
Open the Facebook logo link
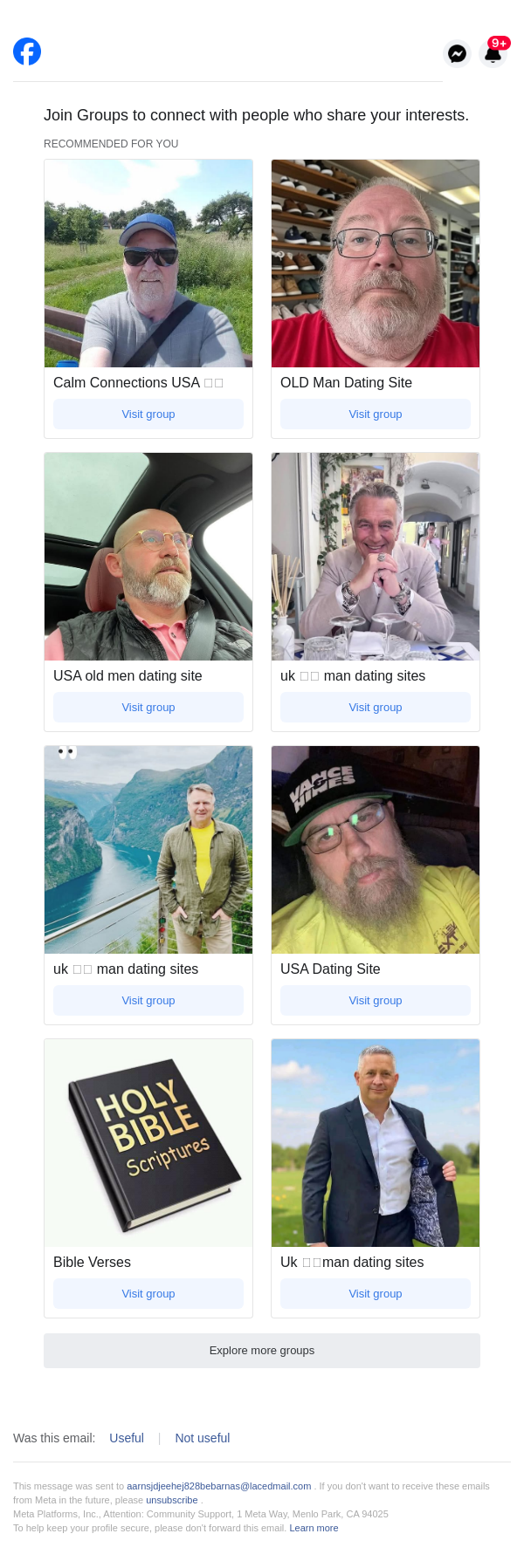point(27,52)
